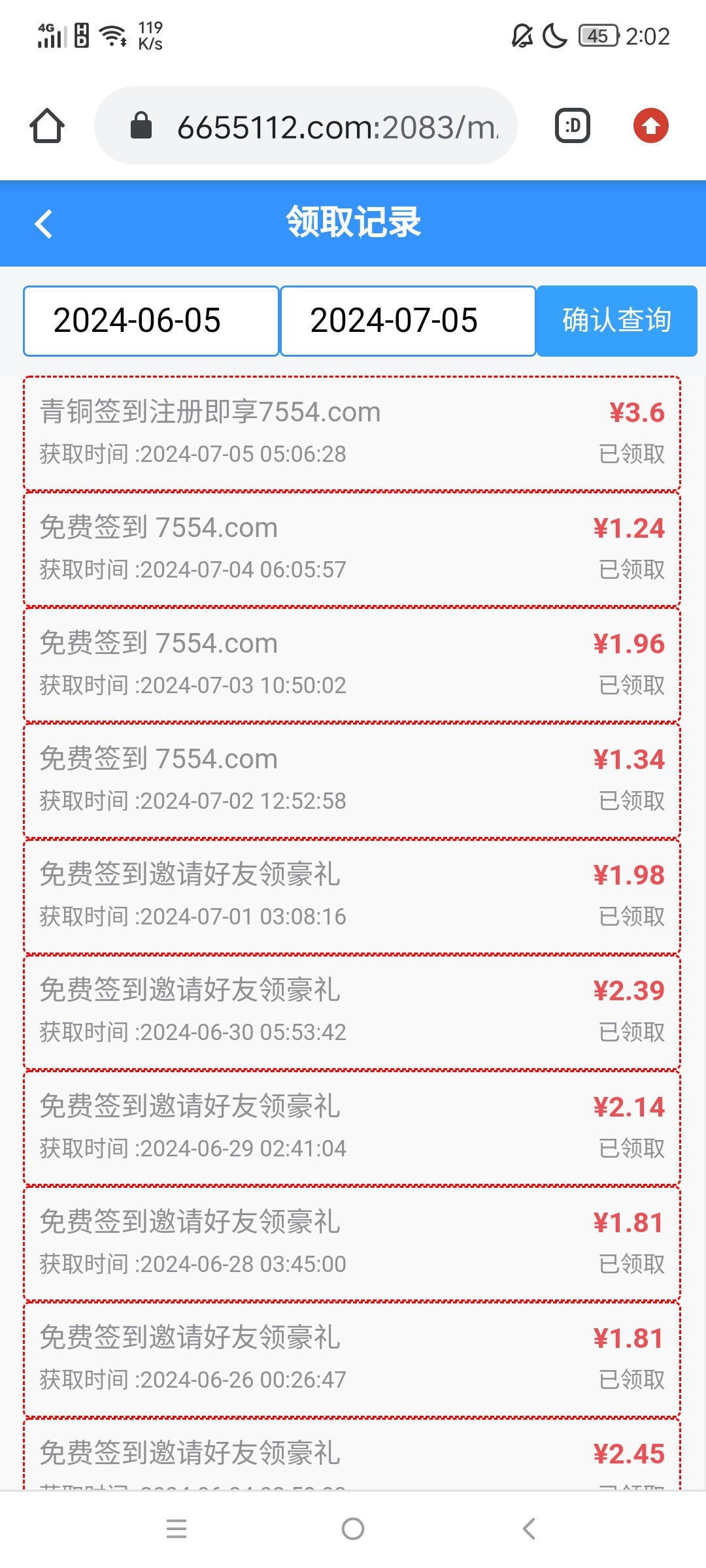Open the browser tab switcher
This screenshot has height=1568, width=706.
coord(573,126)
